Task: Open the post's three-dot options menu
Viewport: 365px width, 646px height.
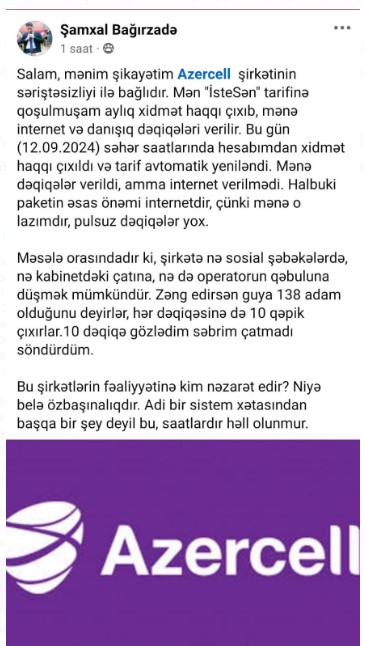Action: pyautogui.click(x=342, y=28)
